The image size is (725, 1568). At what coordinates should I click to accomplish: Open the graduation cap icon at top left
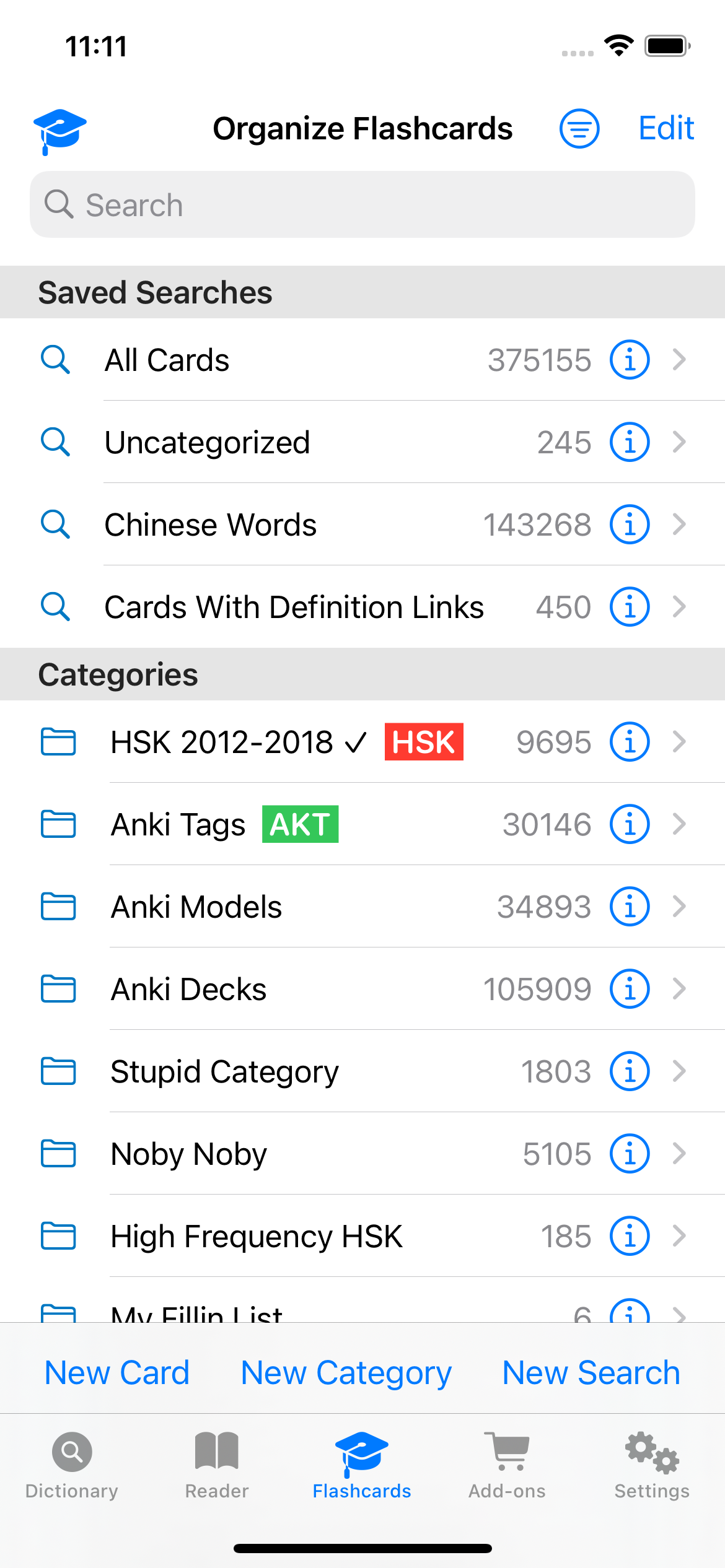tap(59, 131)
